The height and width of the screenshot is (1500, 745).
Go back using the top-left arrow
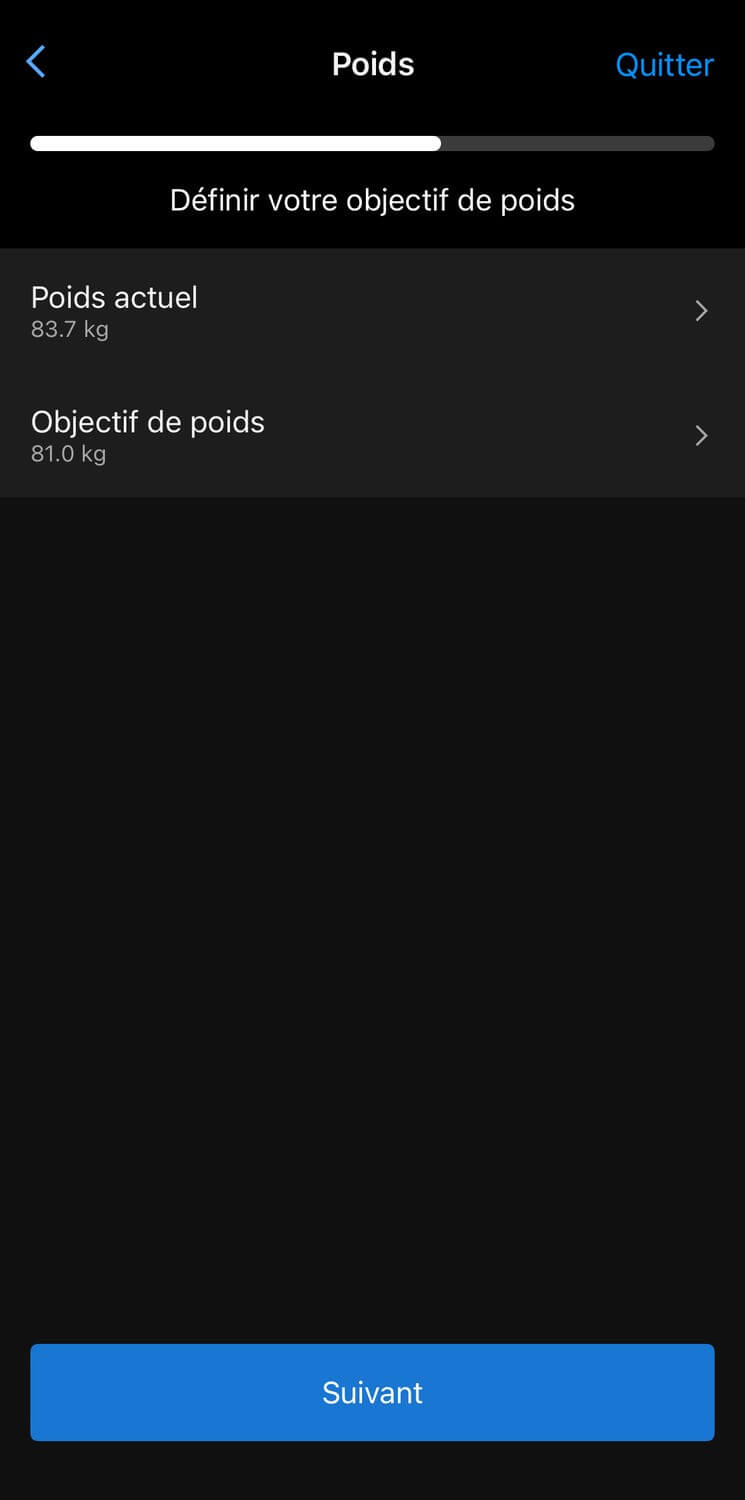tap(36, 62)
